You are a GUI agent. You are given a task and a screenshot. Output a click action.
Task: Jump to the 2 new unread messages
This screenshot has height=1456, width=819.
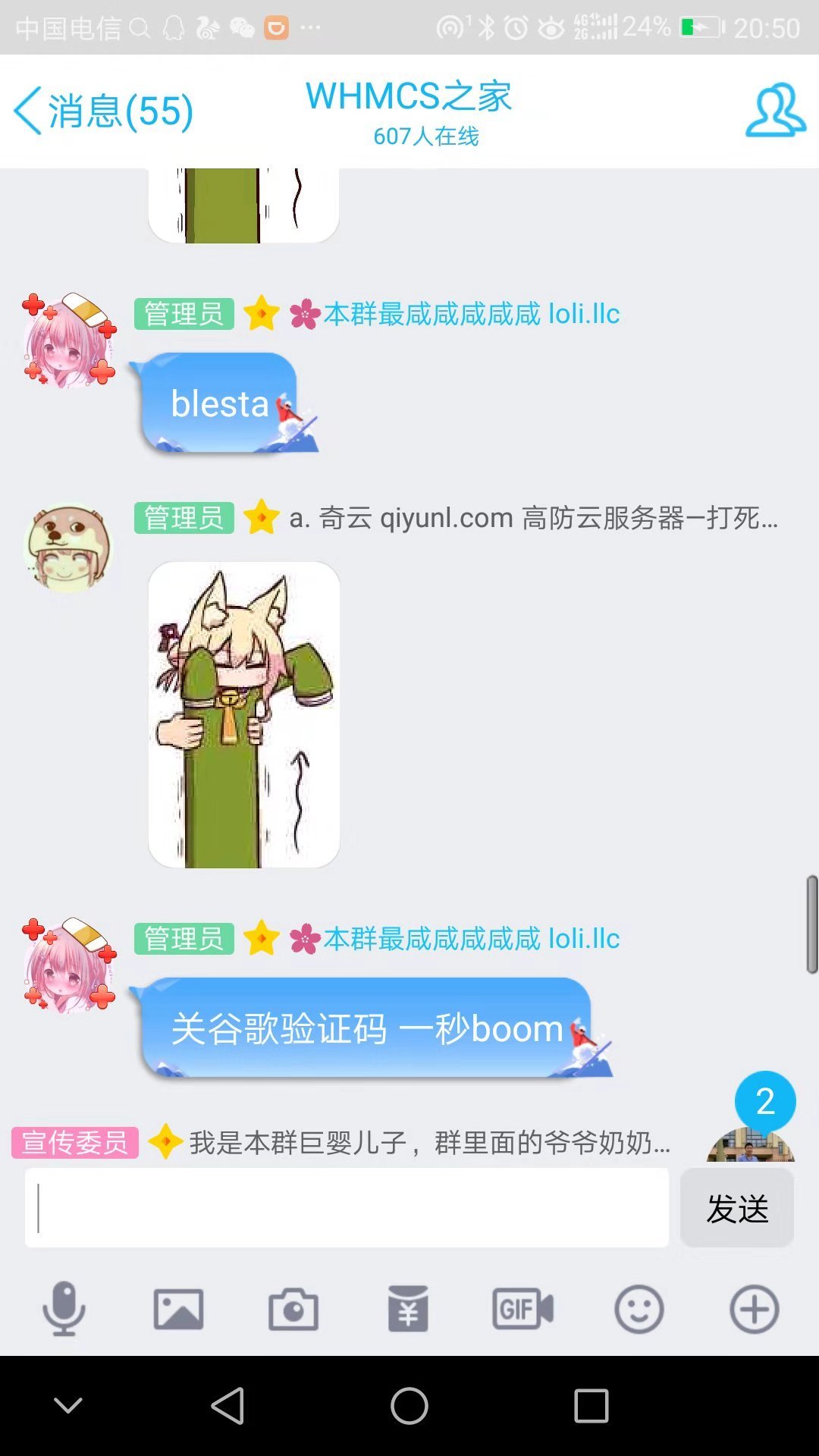[764, 1101]
